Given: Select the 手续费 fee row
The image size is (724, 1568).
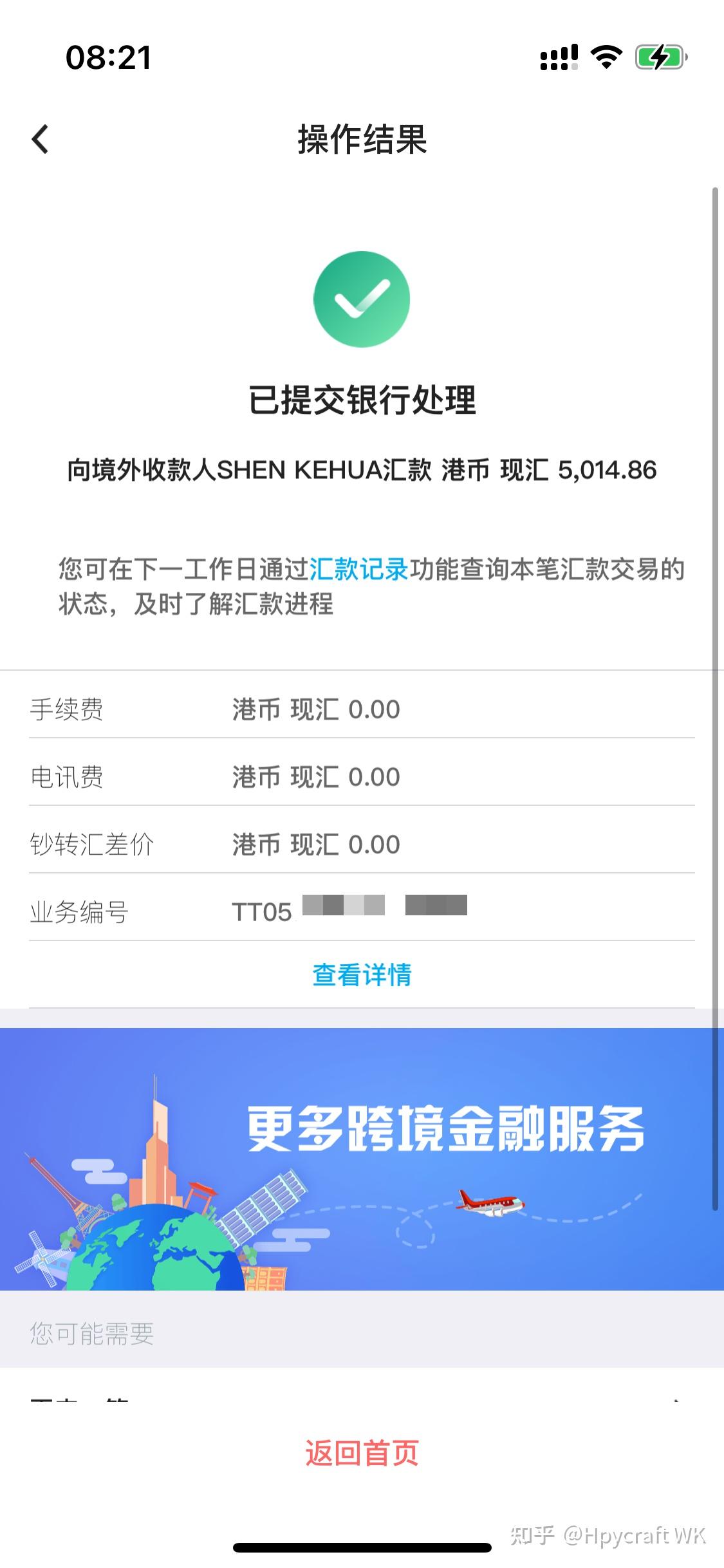Looking at the screenshot, I should point(362,709).
